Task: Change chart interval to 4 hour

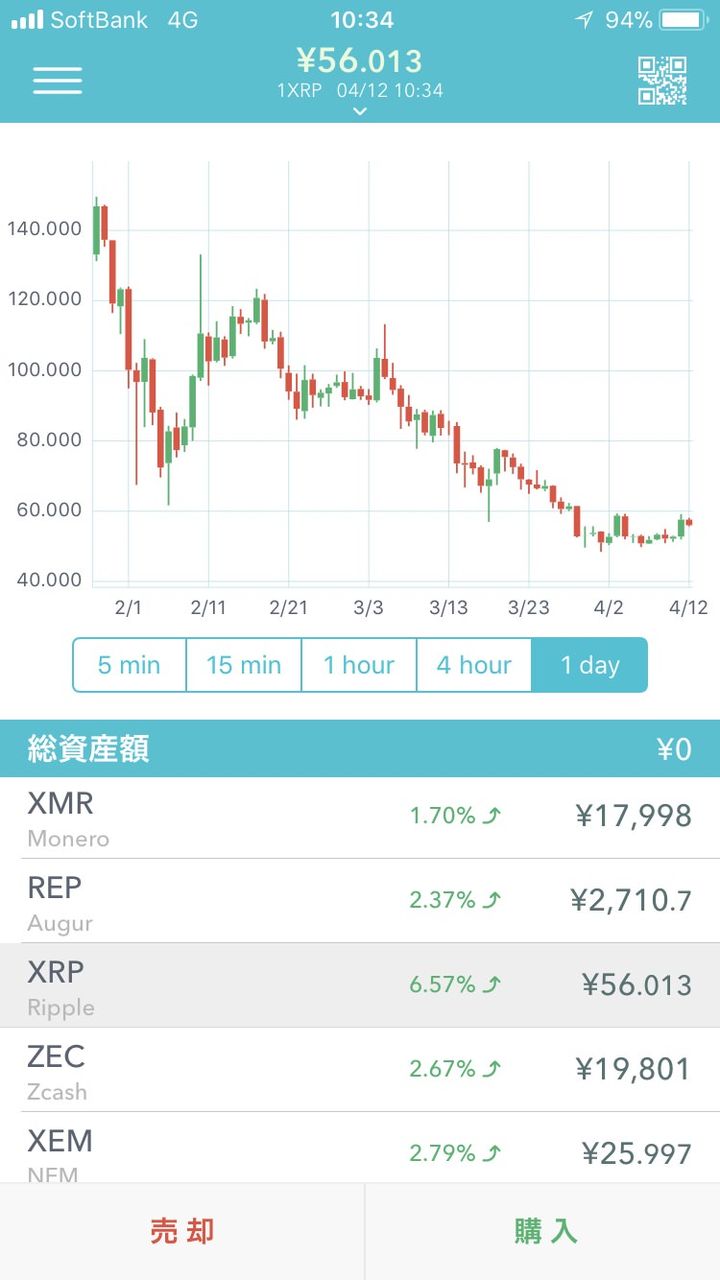Action: tap(474, 665)
